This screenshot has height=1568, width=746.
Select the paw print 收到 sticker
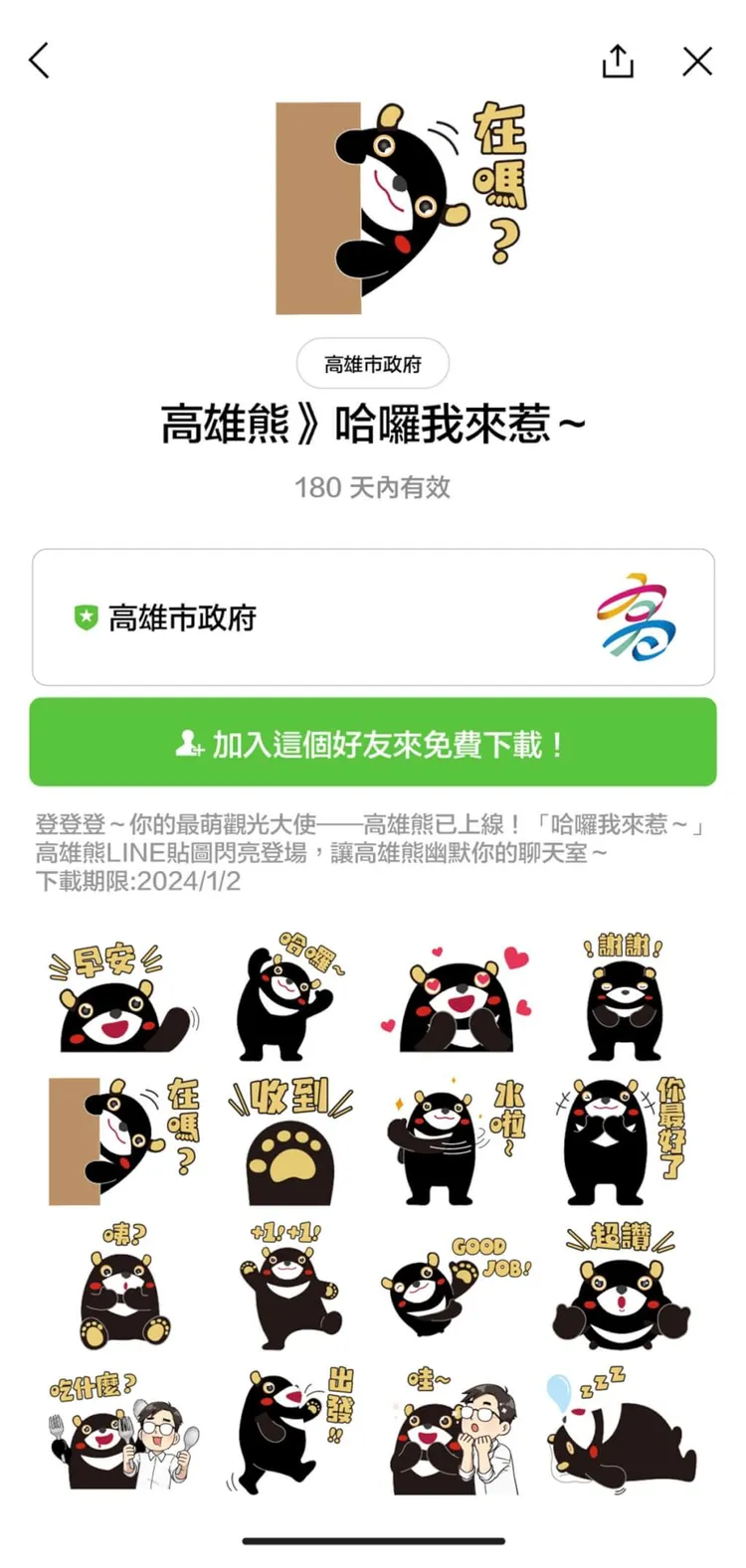tap(289, 1139)
